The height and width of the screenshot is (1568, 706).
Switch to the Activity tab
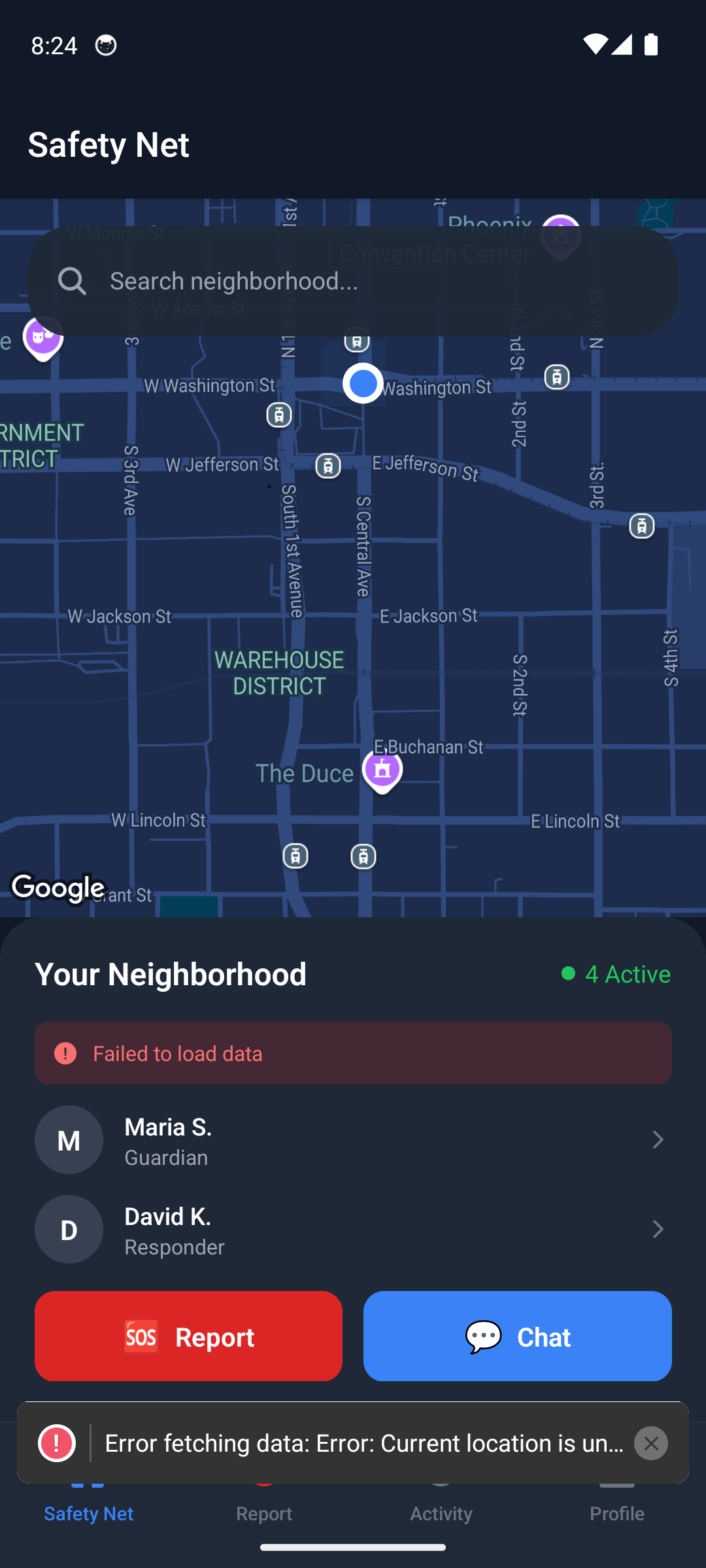[x=441, y=1513]
